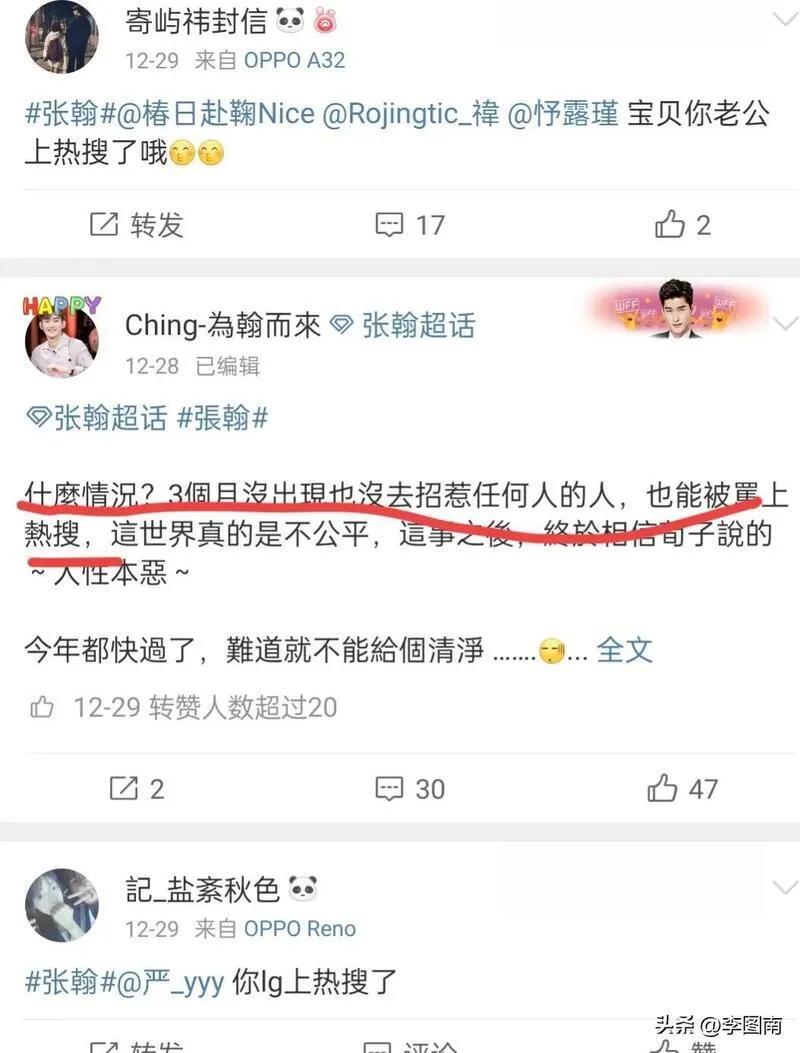Repost Ching-為翰而來's post

point(137,788)
